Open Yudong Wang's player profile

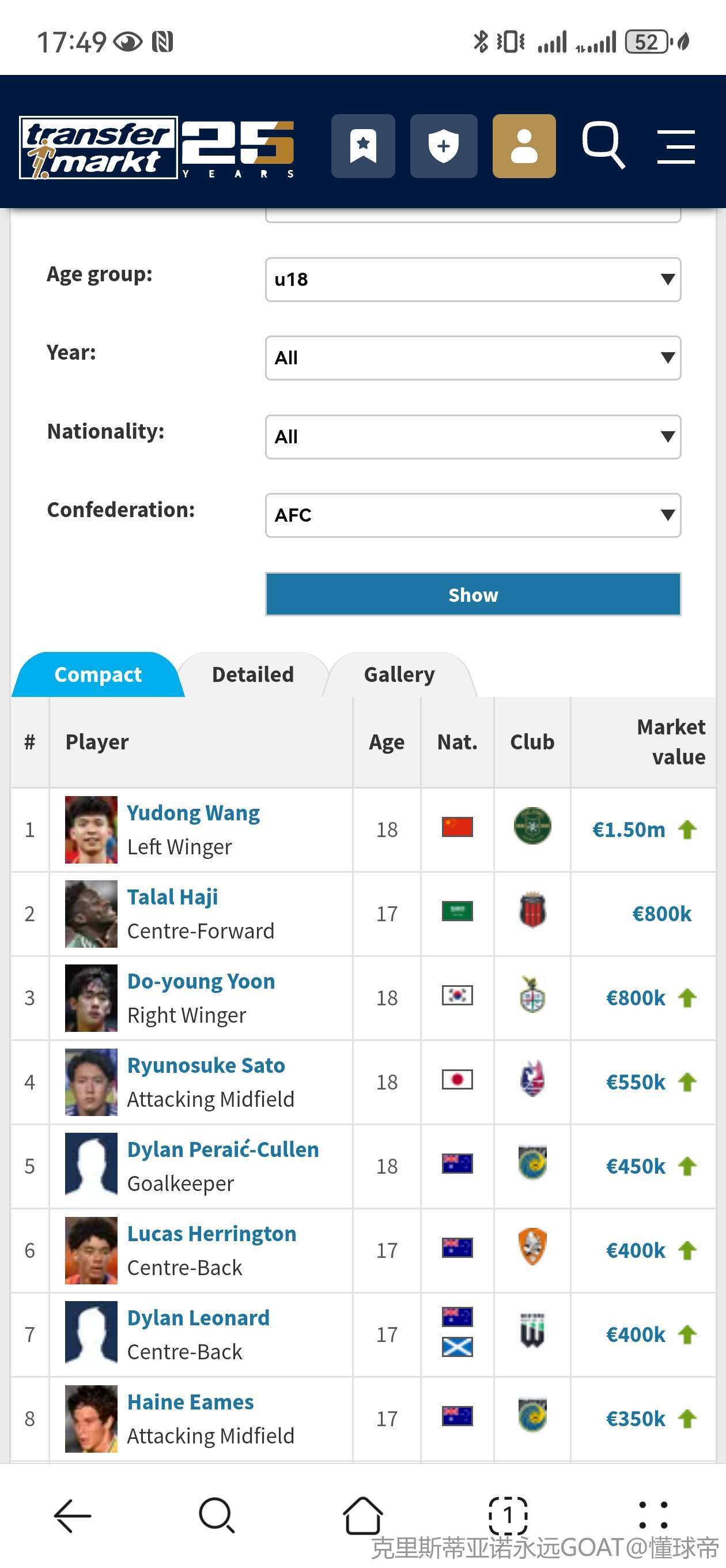coord(194,813)
